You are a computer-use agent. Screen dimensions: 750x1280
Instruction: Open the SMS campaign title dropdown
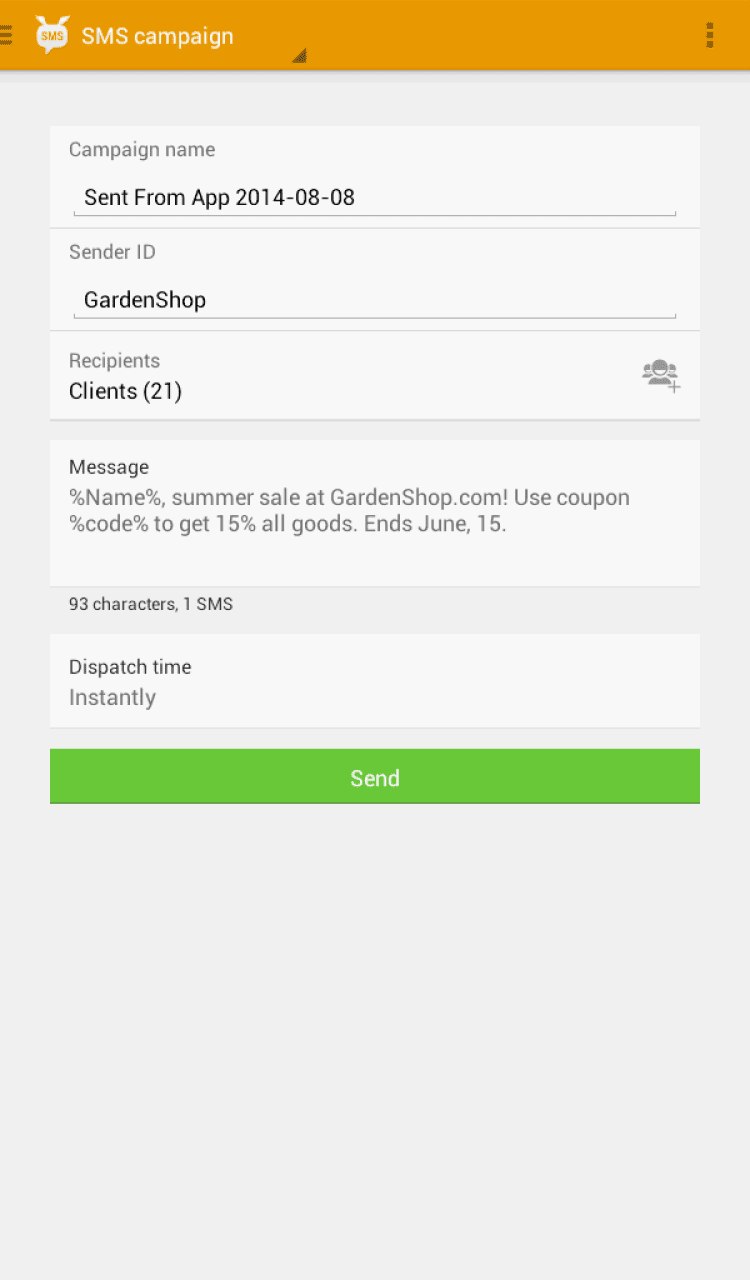pyautogui.click(x=170, y=37)
